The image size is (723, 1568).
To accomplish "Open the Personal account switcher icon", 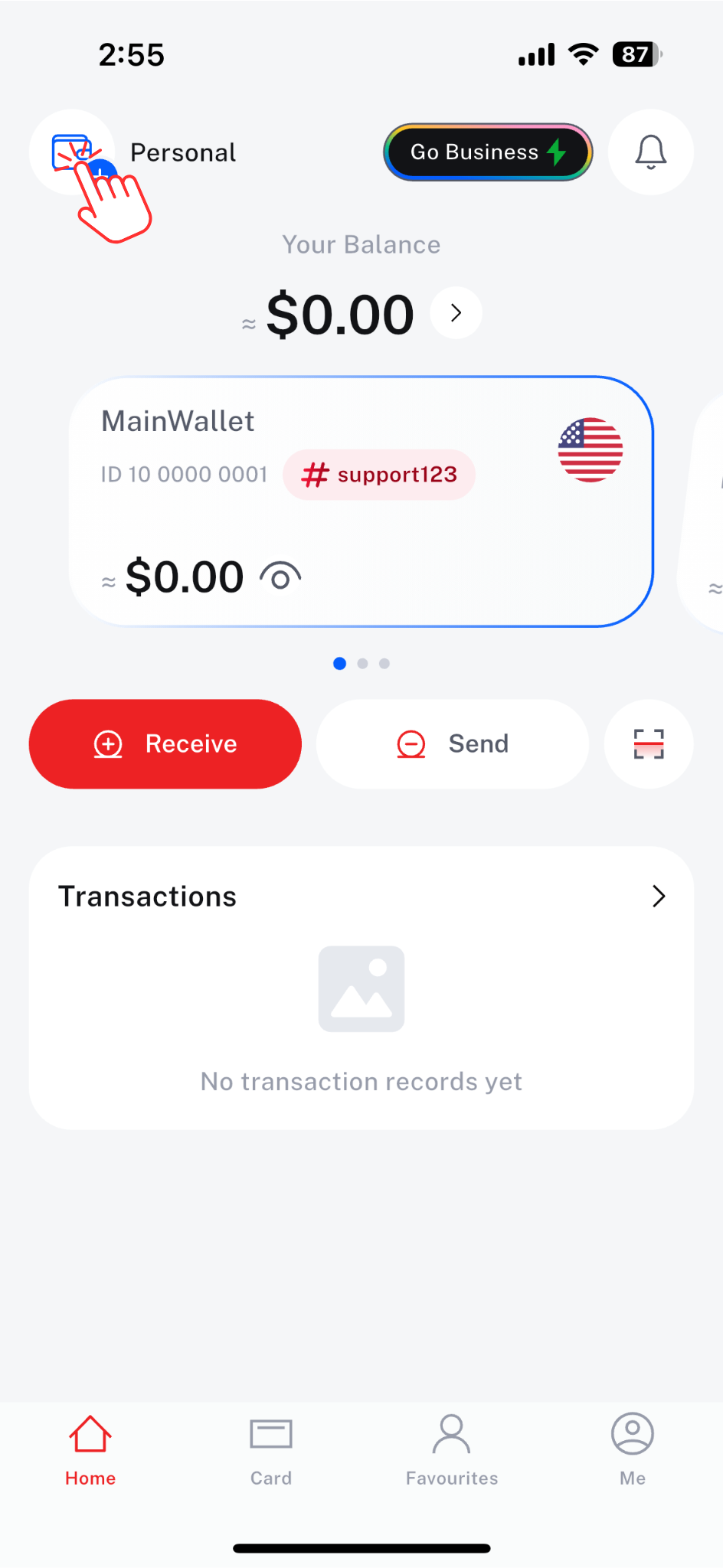I will 72,152.
